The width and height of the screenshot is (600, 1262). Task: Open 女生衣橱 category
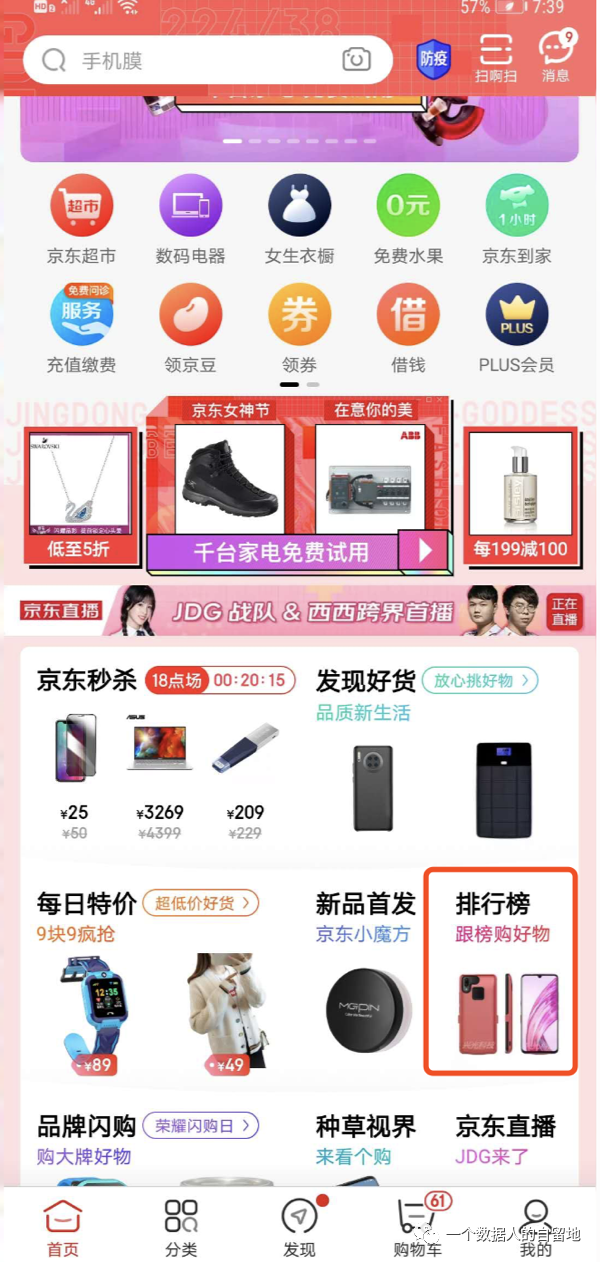(x=299, y=220)
